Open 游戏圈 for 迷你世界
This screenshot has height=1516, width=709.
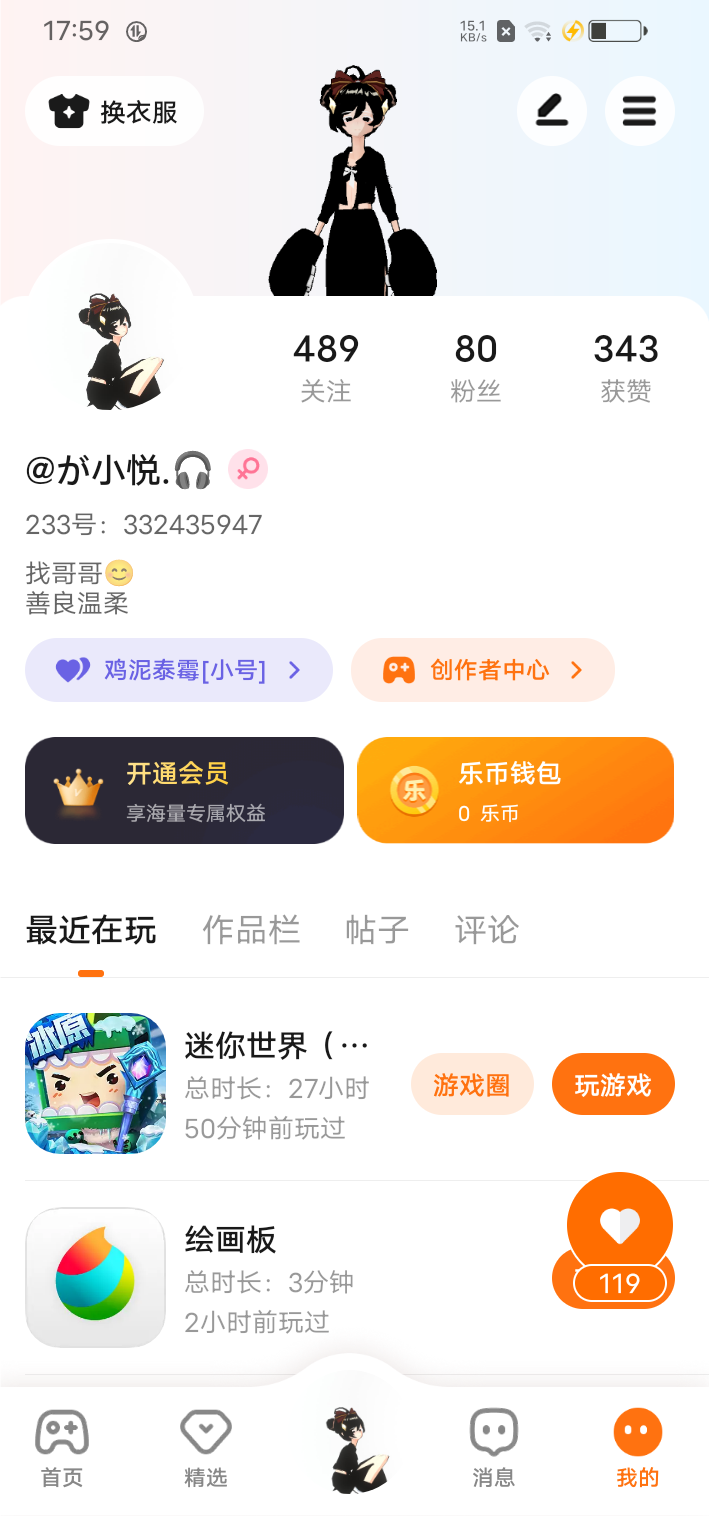click(x=472, y=1084)
